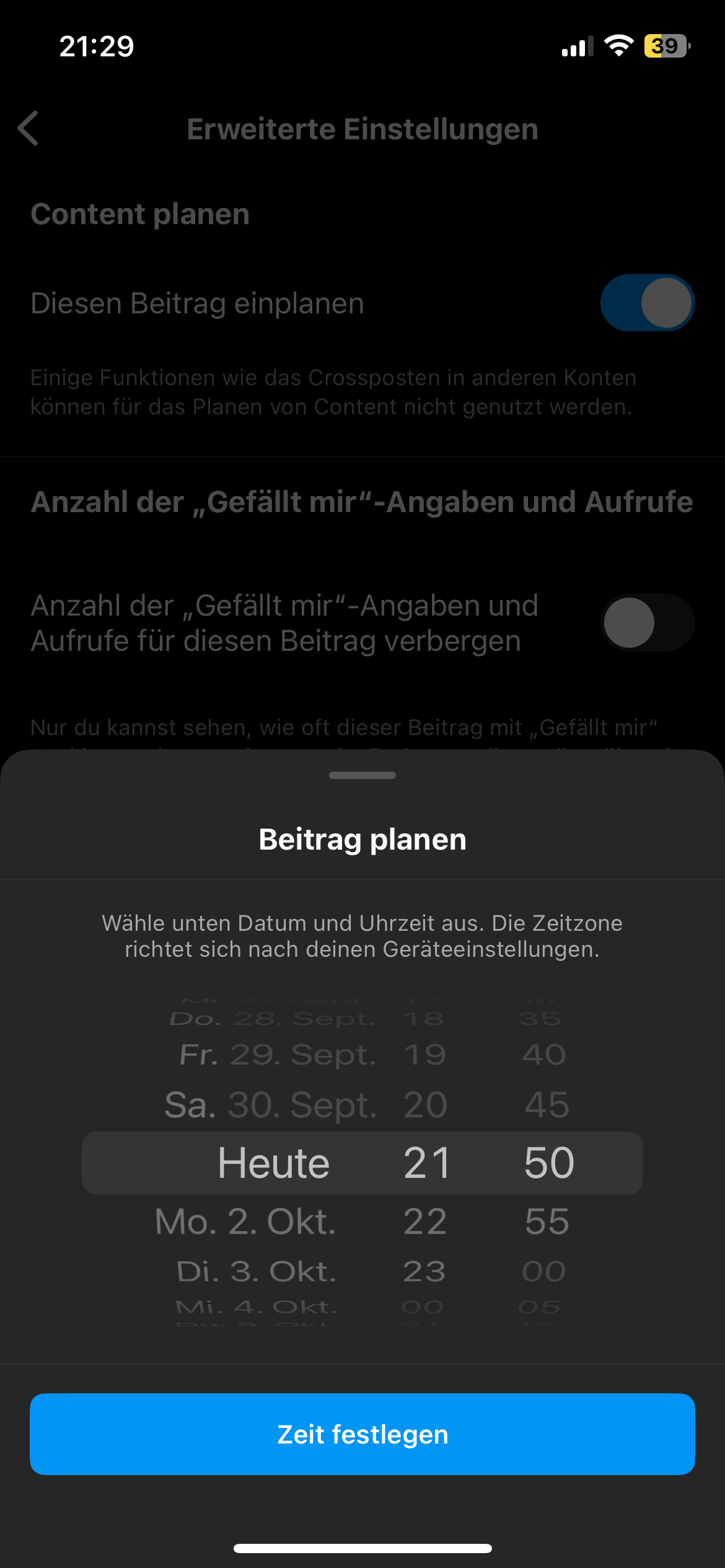
Task: Select Mo. 2. Okt. in the date picker
Action: tap(246, 1222)
